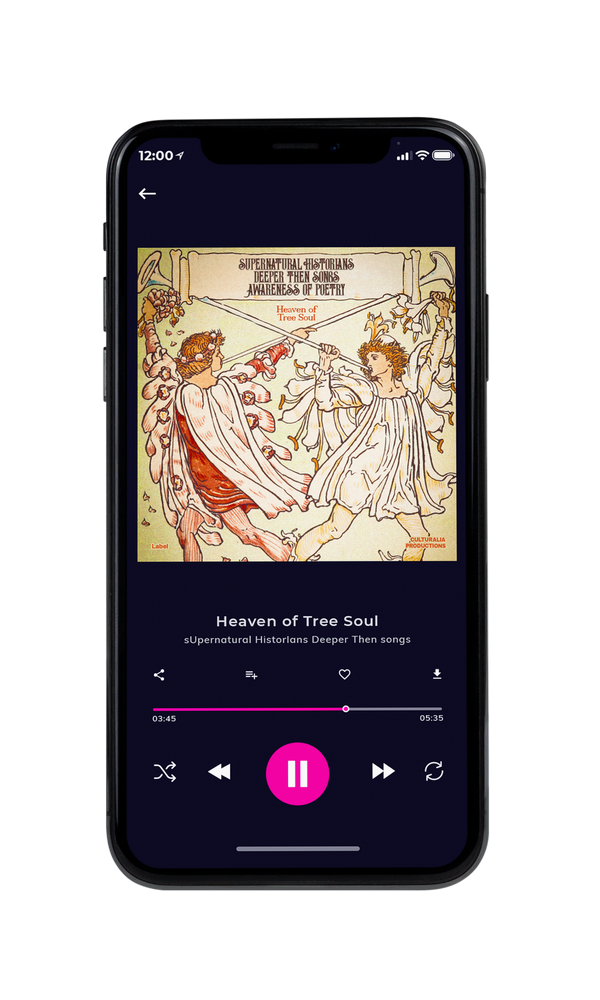Skip back to the previous track
The height and width of the screenshot is (1000, 600).
tap(219, 772)
